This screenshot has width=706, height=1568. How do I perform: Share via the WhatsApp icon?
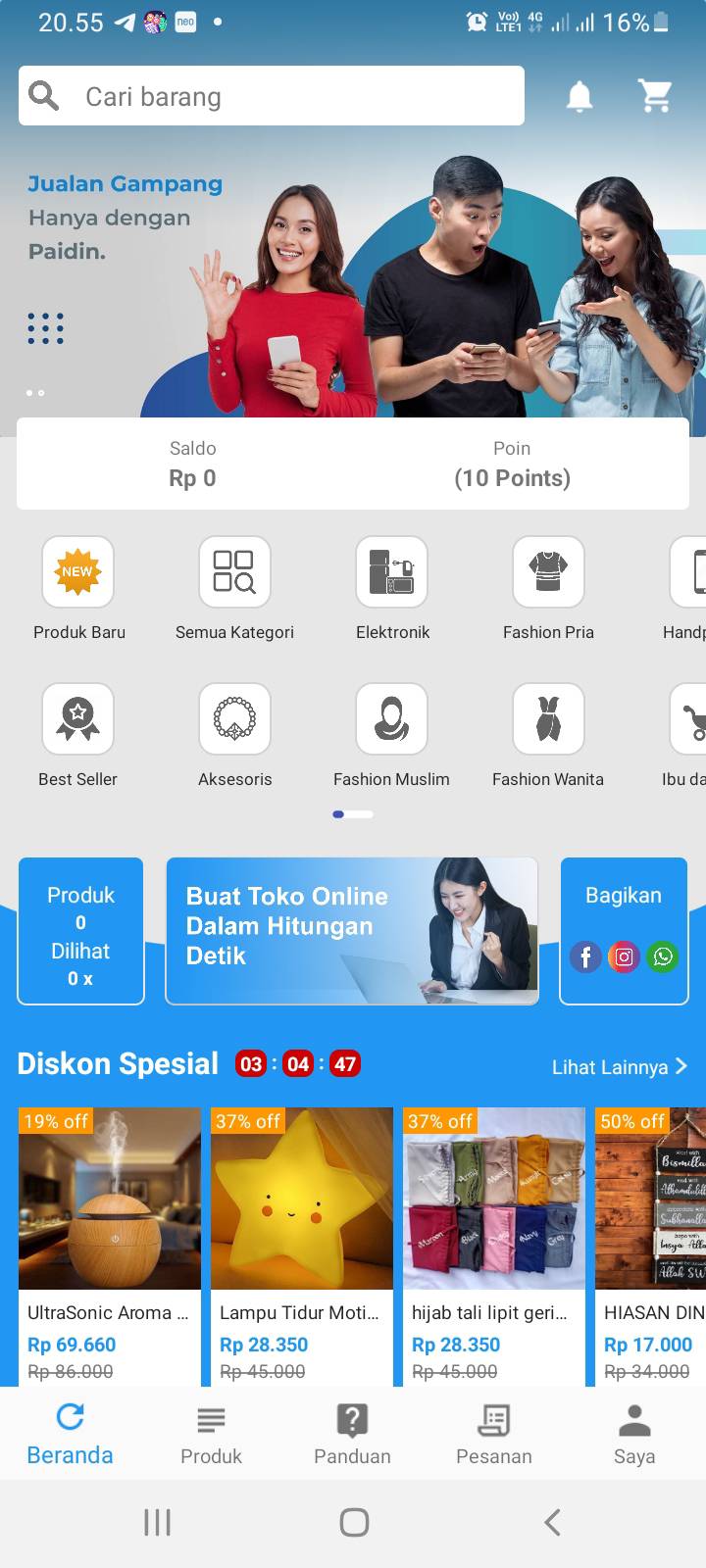point(663,956)
